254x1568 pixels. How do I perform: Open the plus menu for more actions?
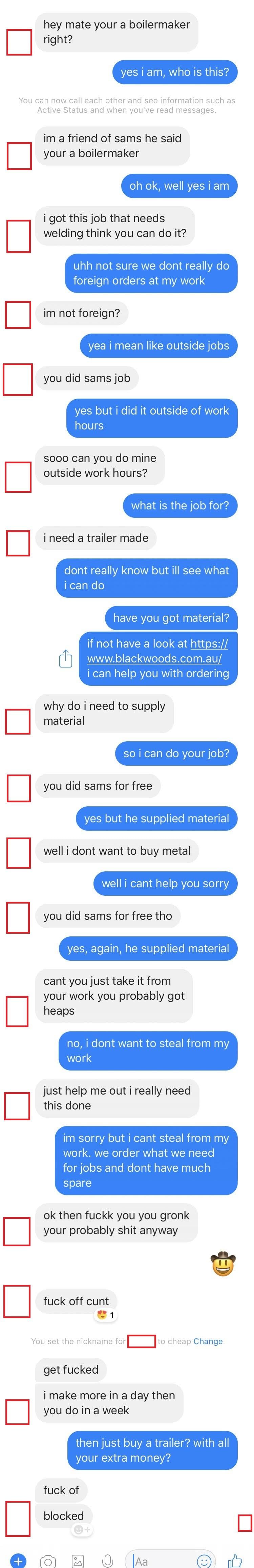(18, 1556)
